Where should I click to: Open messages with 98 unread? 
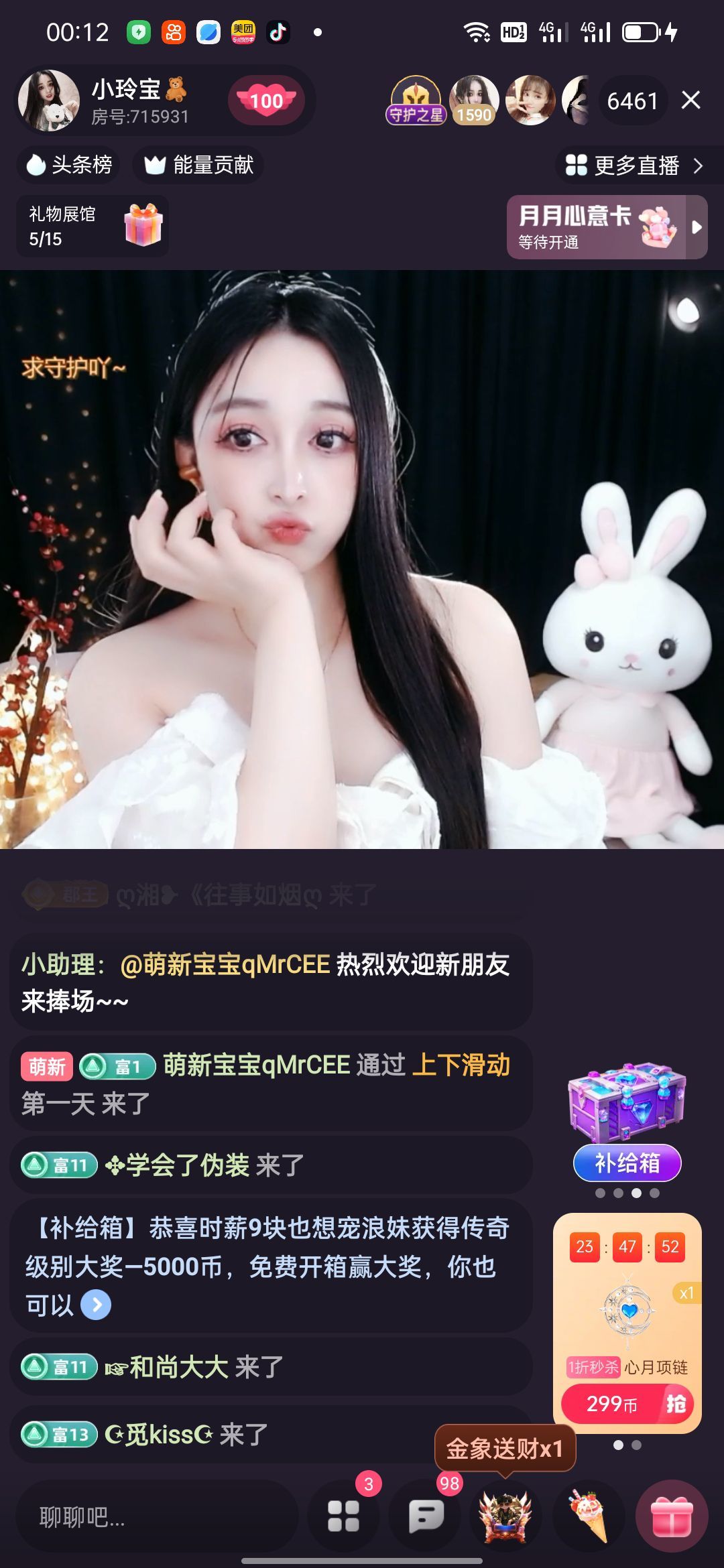(x=426, y=1516)
